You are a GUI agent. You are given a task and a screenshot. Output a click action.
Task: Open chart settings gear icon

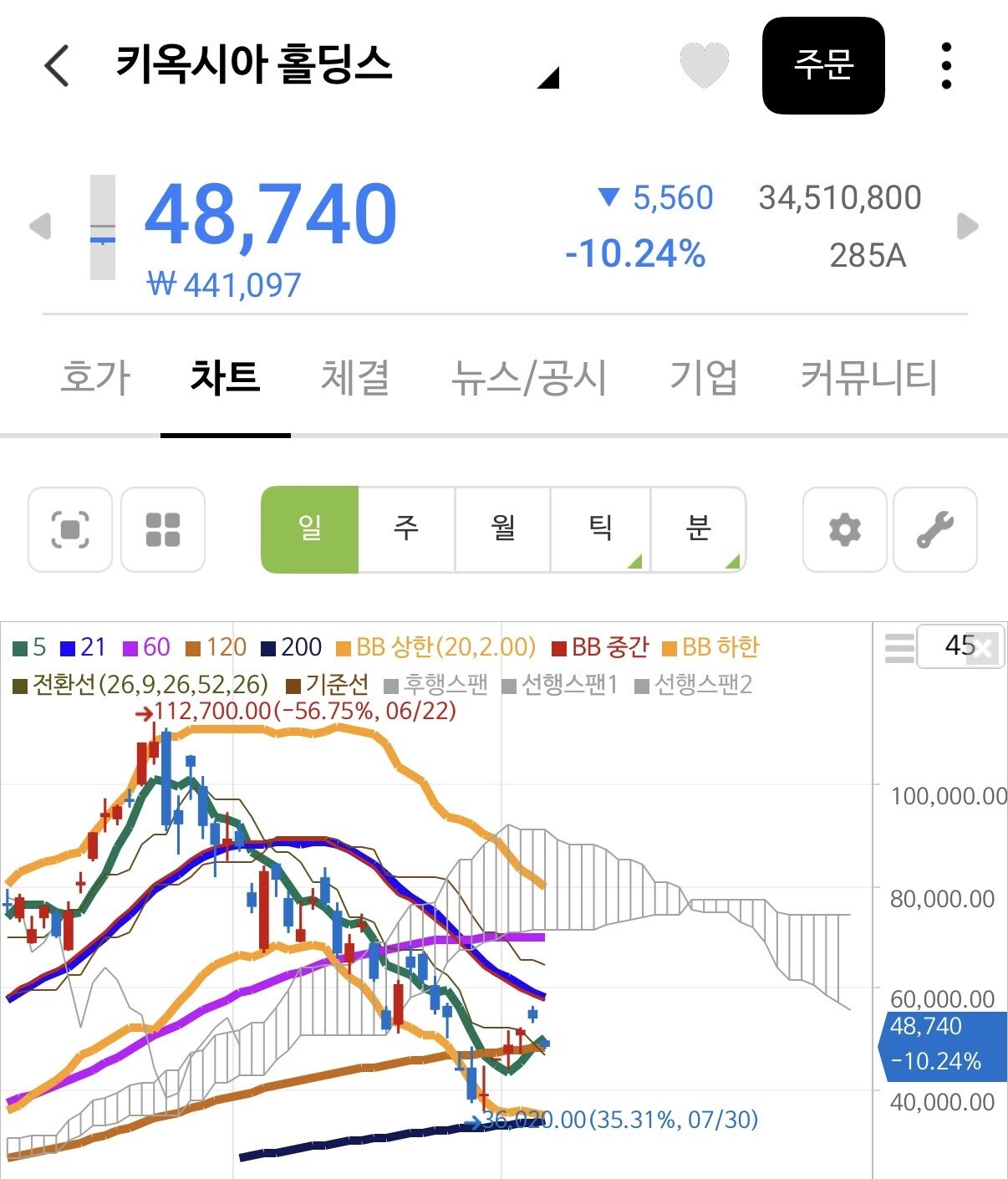845,529
